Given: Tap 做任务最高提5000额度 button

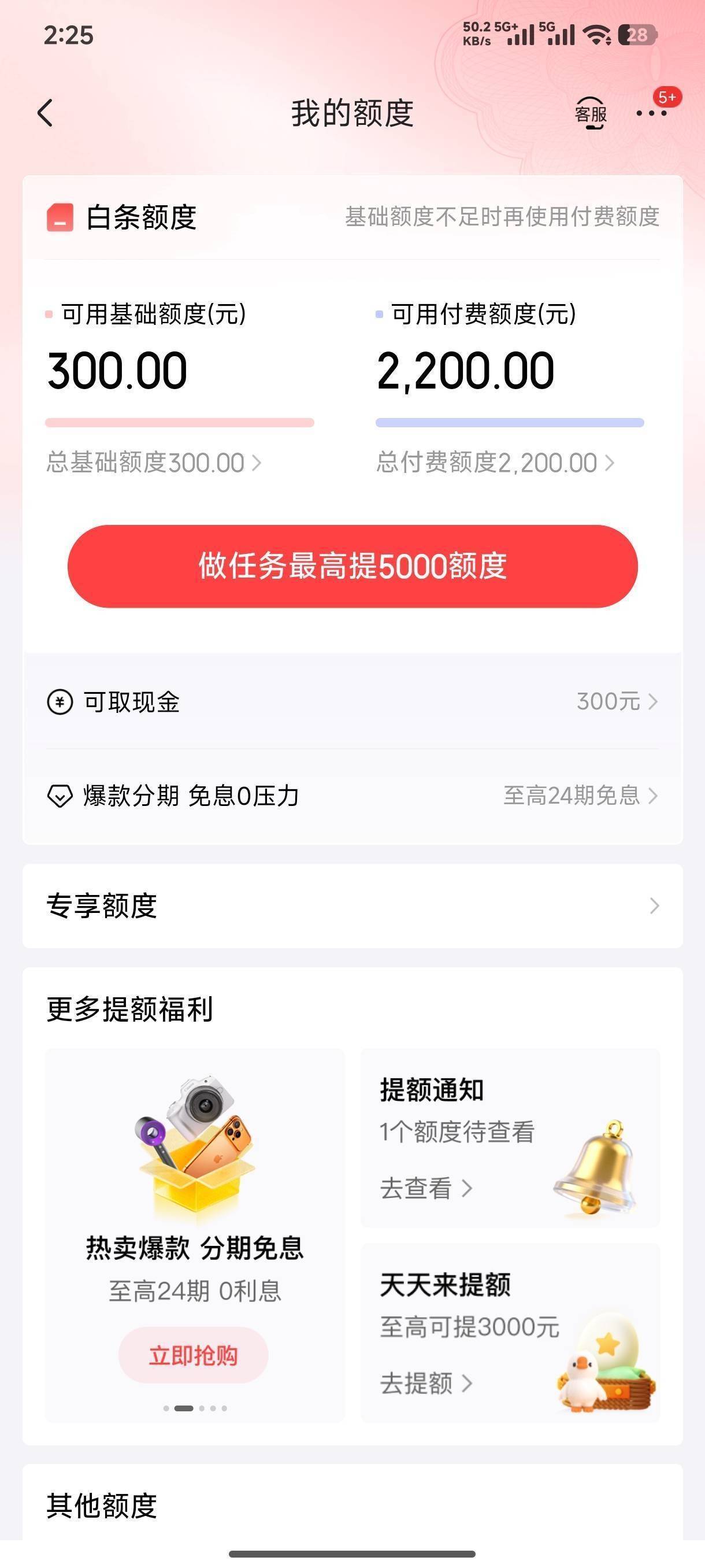Looking at the screenshot, I should coord(353,566).
